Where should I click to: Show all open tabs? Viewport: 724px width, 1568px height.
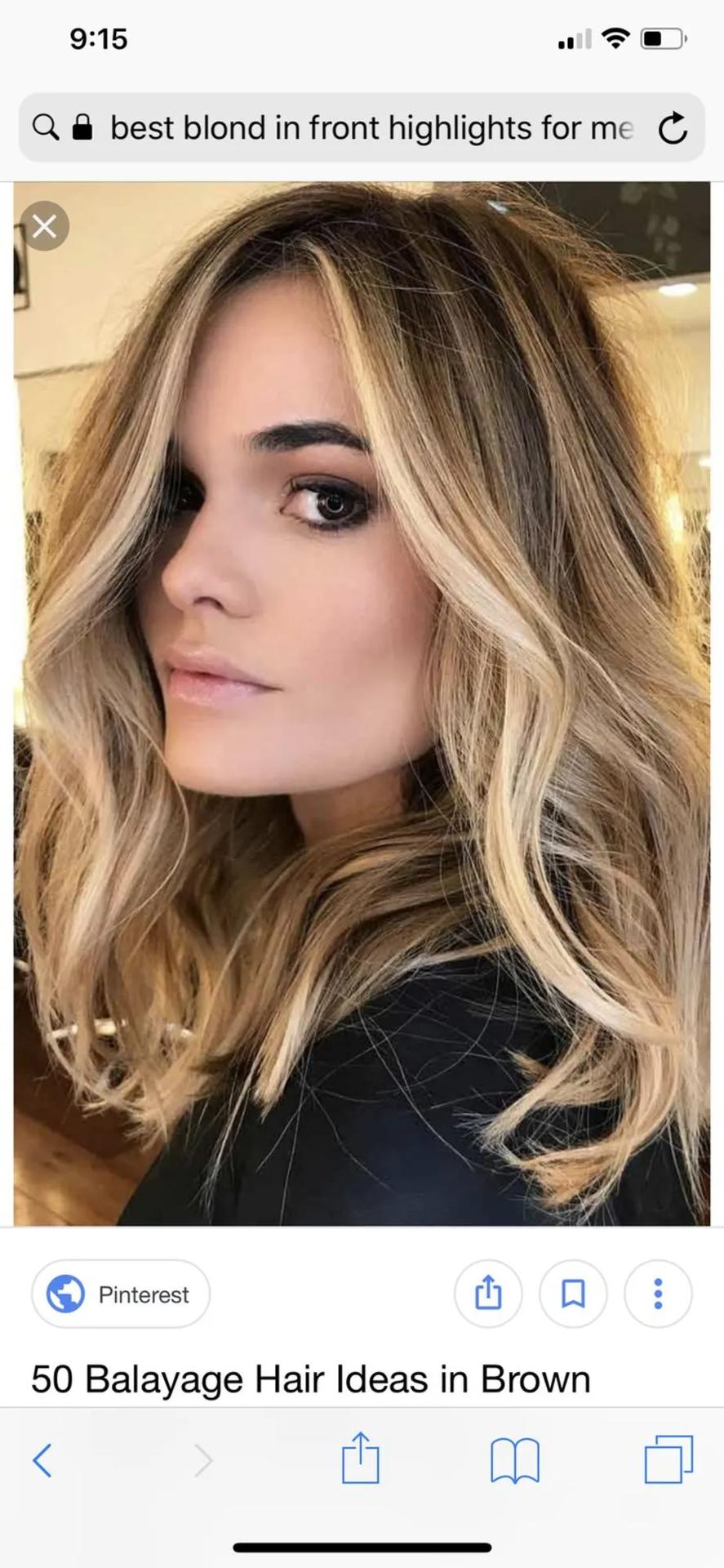(x=668, y=1459)
